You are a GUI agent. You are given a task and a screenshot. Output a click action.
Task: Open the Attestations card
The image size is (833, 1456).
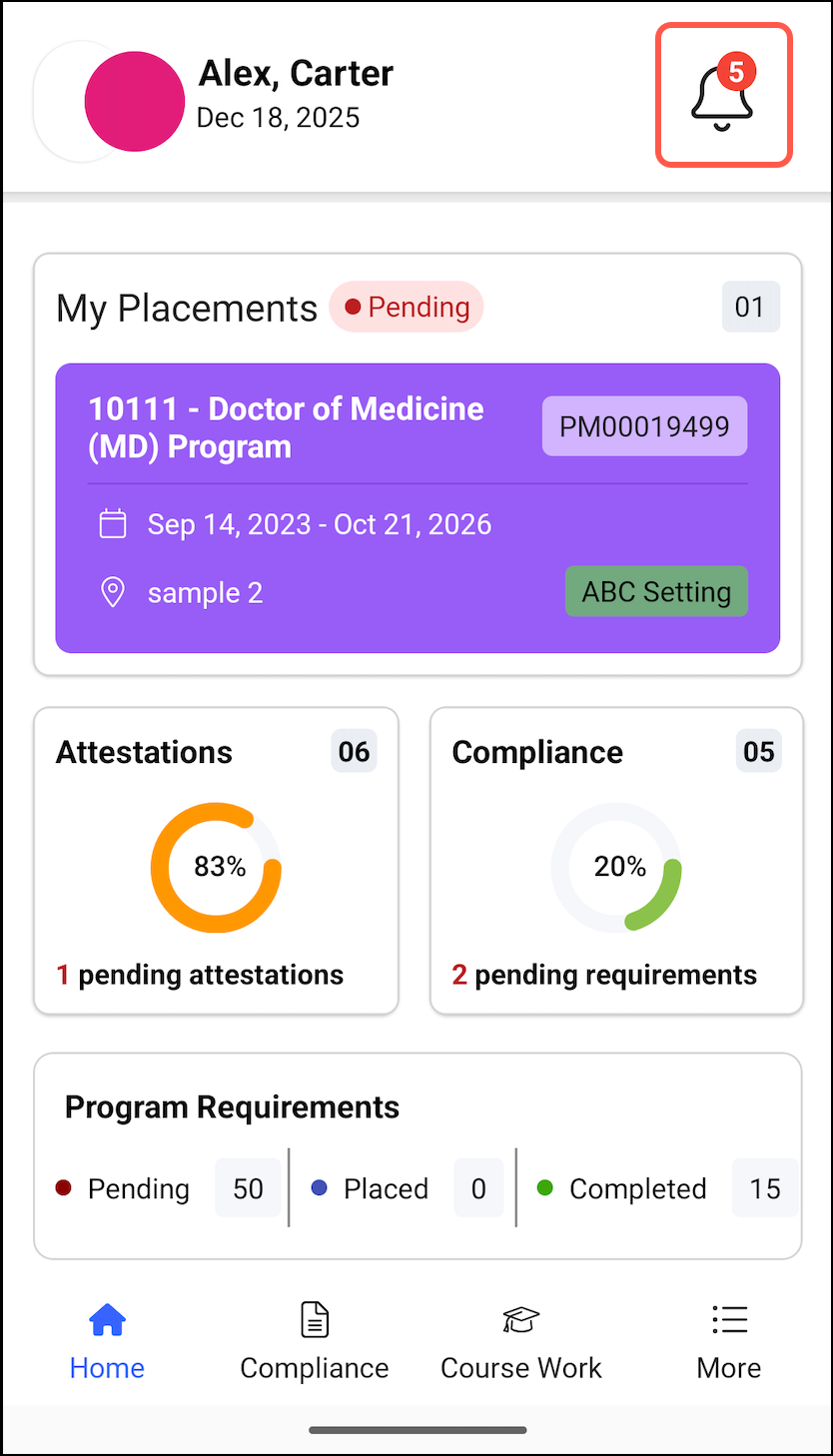click(x=216, y=861)
